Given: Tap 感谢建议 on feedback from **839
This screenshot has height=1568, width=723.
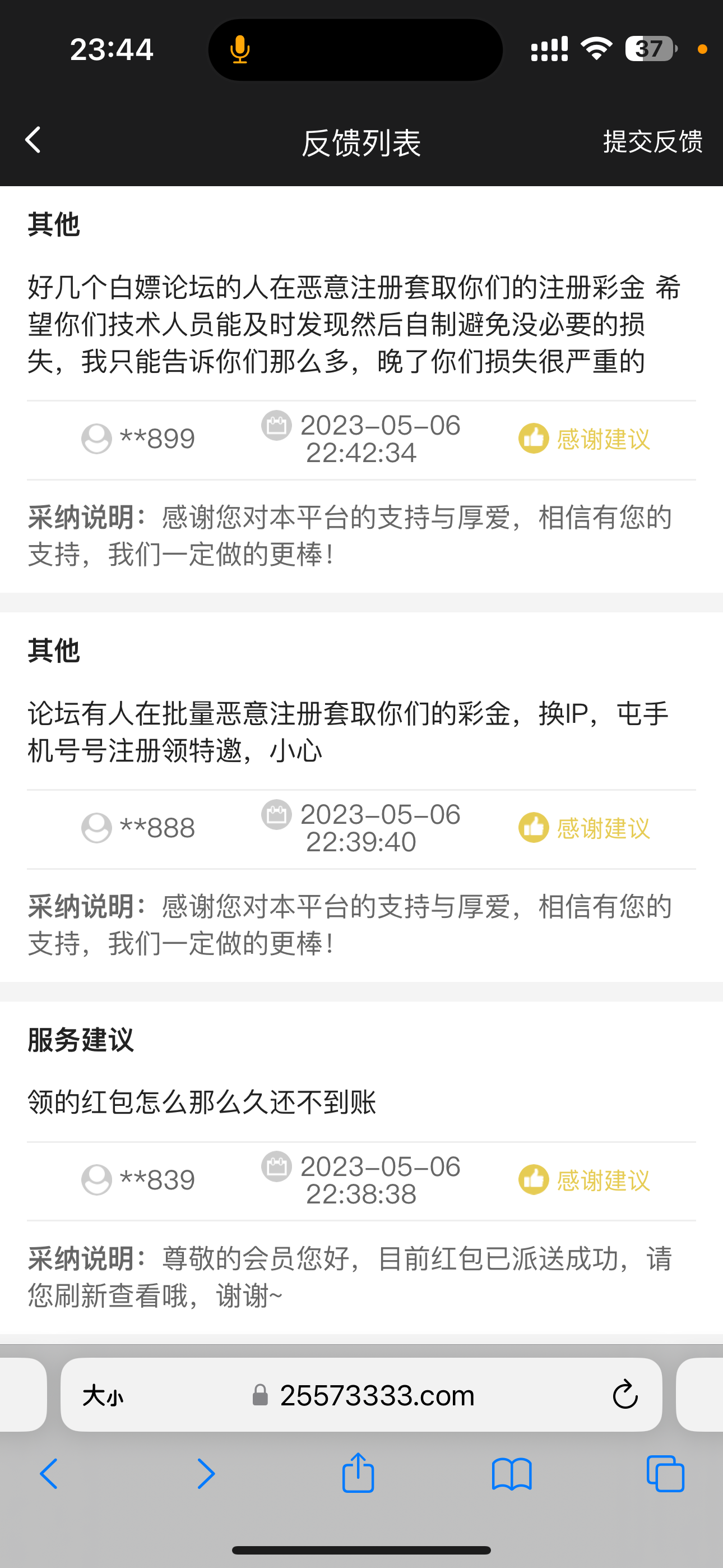Looking at the screenshot, I should click(x=585, y=1180).
